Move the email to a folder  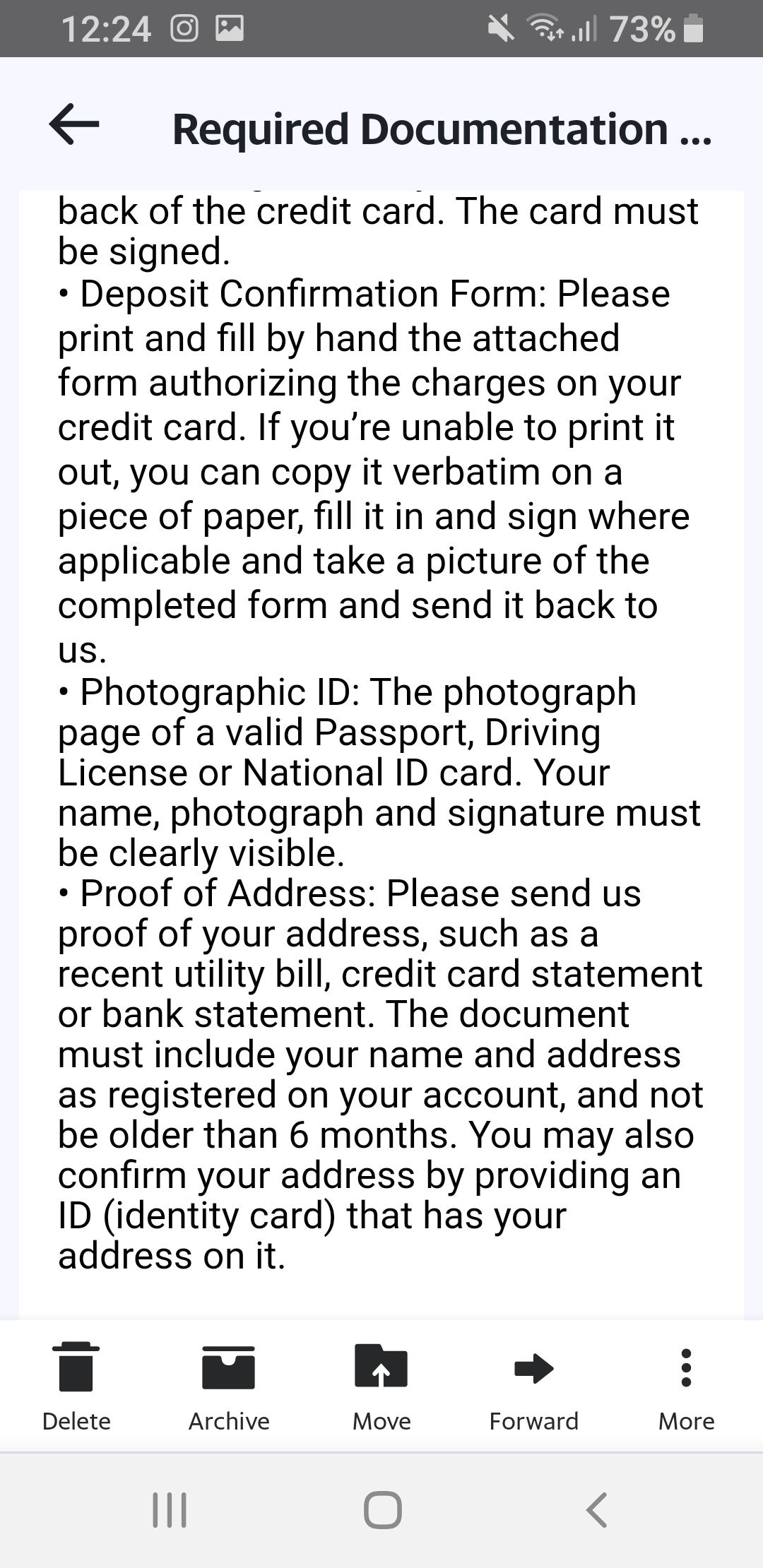(x=381, y=1386)
